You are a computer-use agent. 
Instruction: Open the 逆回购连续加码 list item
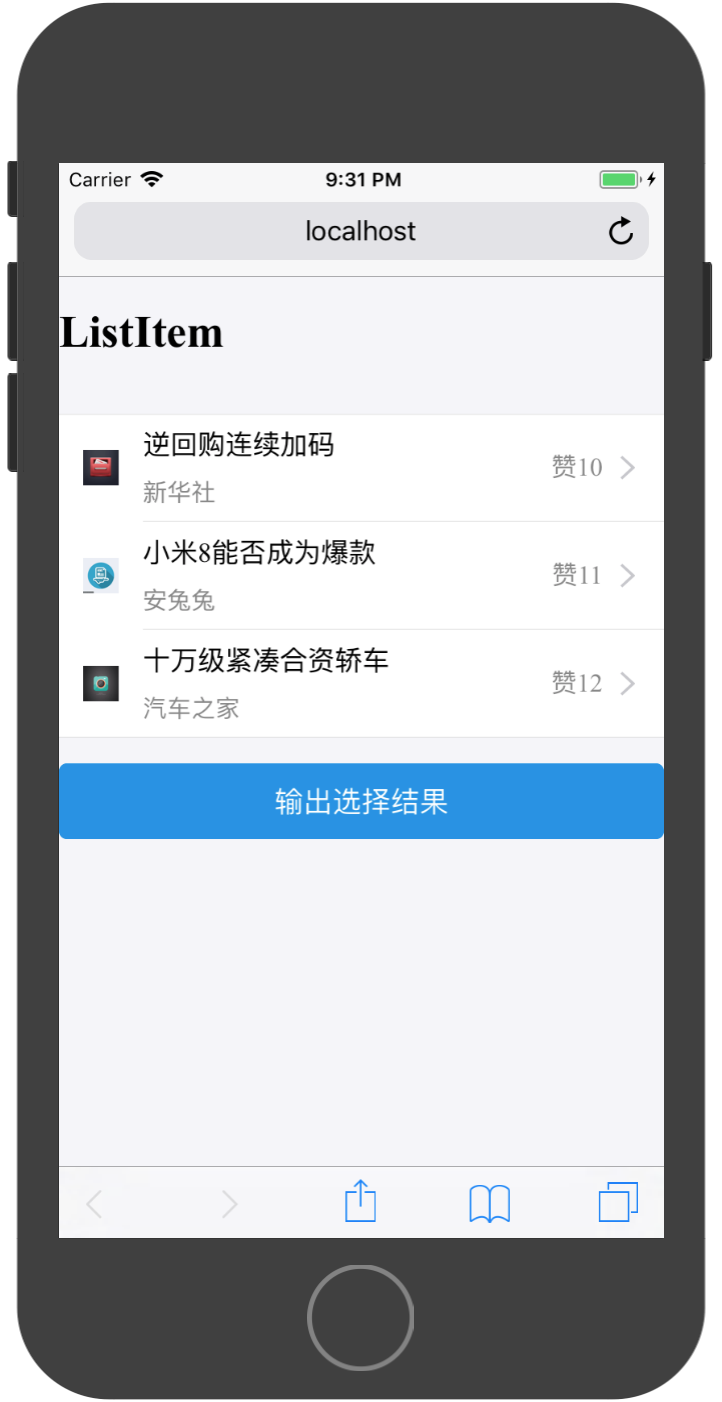coord(360,467)
